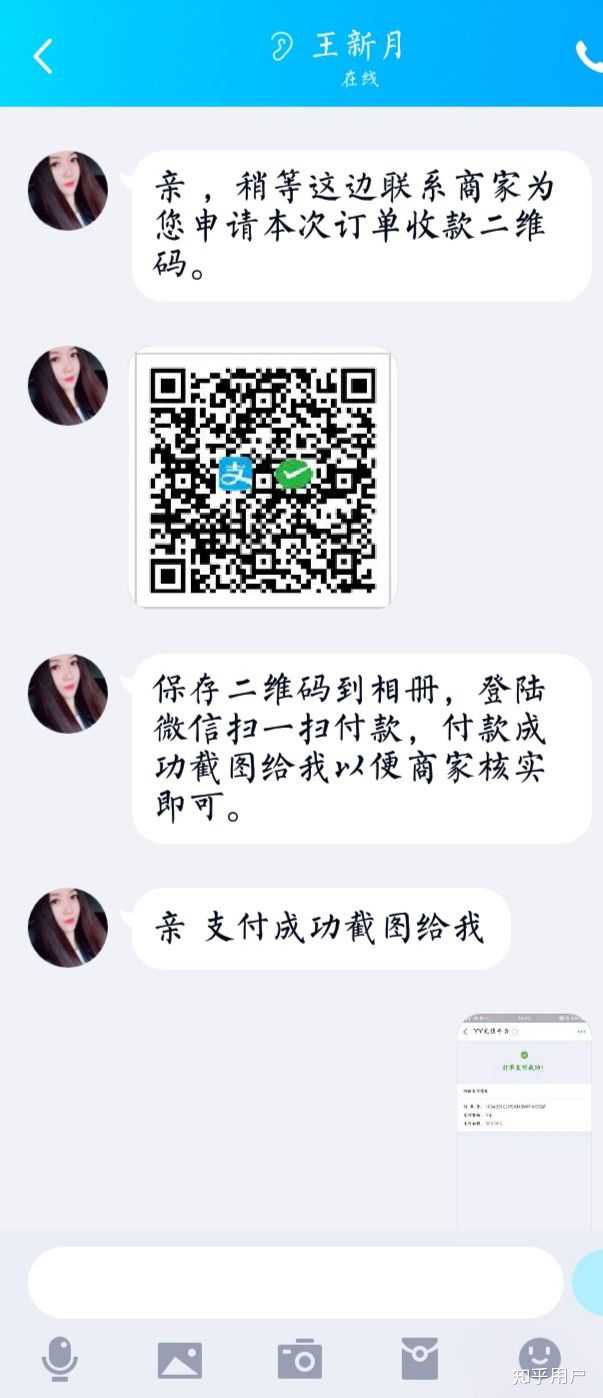Open the red packet option

click(x=419, y=1360)
